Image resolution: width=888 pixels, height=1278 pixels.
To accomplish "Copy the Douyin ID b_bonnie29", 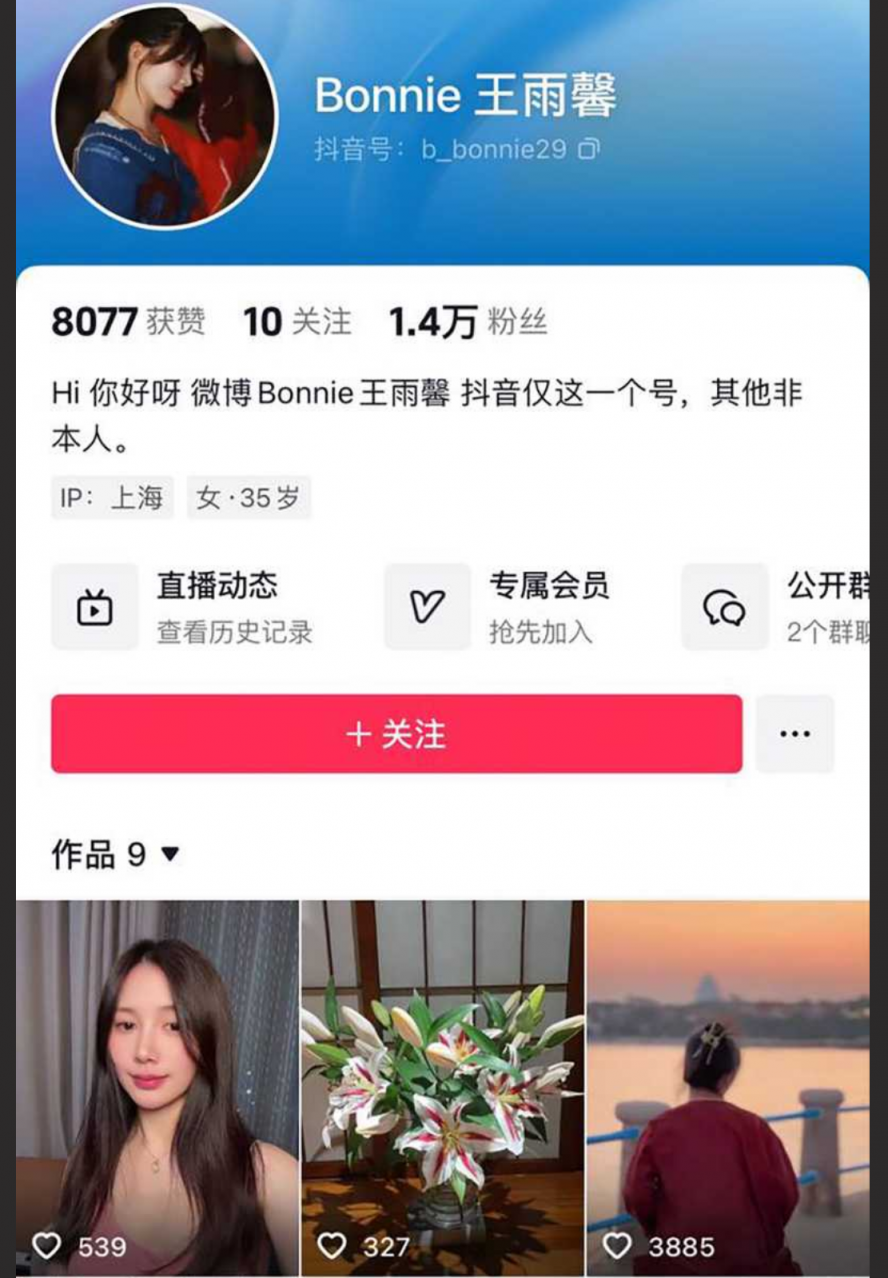I will coord(589,150).
